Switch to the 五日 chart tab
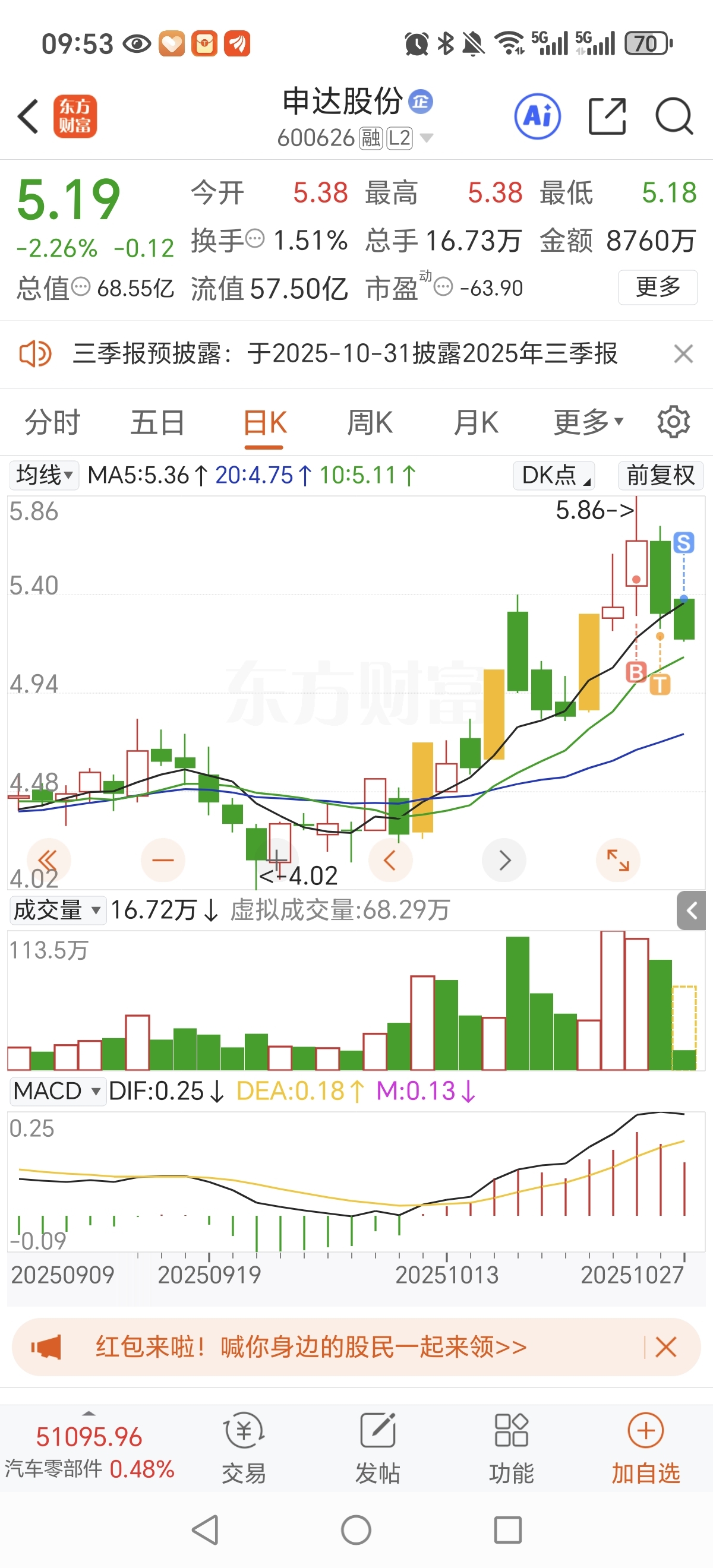713x1568 pixels. click(157, 422)
